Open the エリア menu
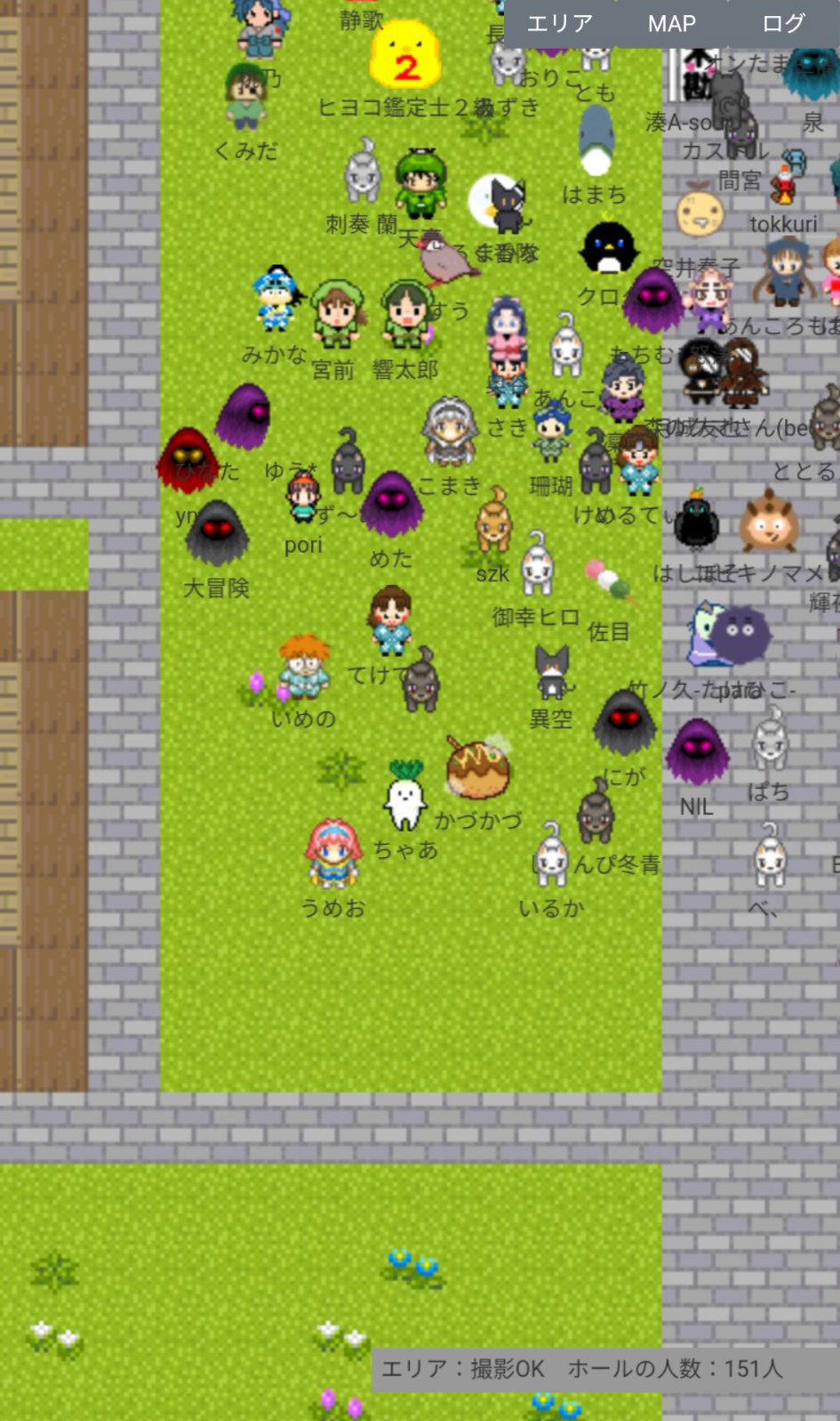Viewport: 840px width, 1421px height. click(x=559, y=23)
